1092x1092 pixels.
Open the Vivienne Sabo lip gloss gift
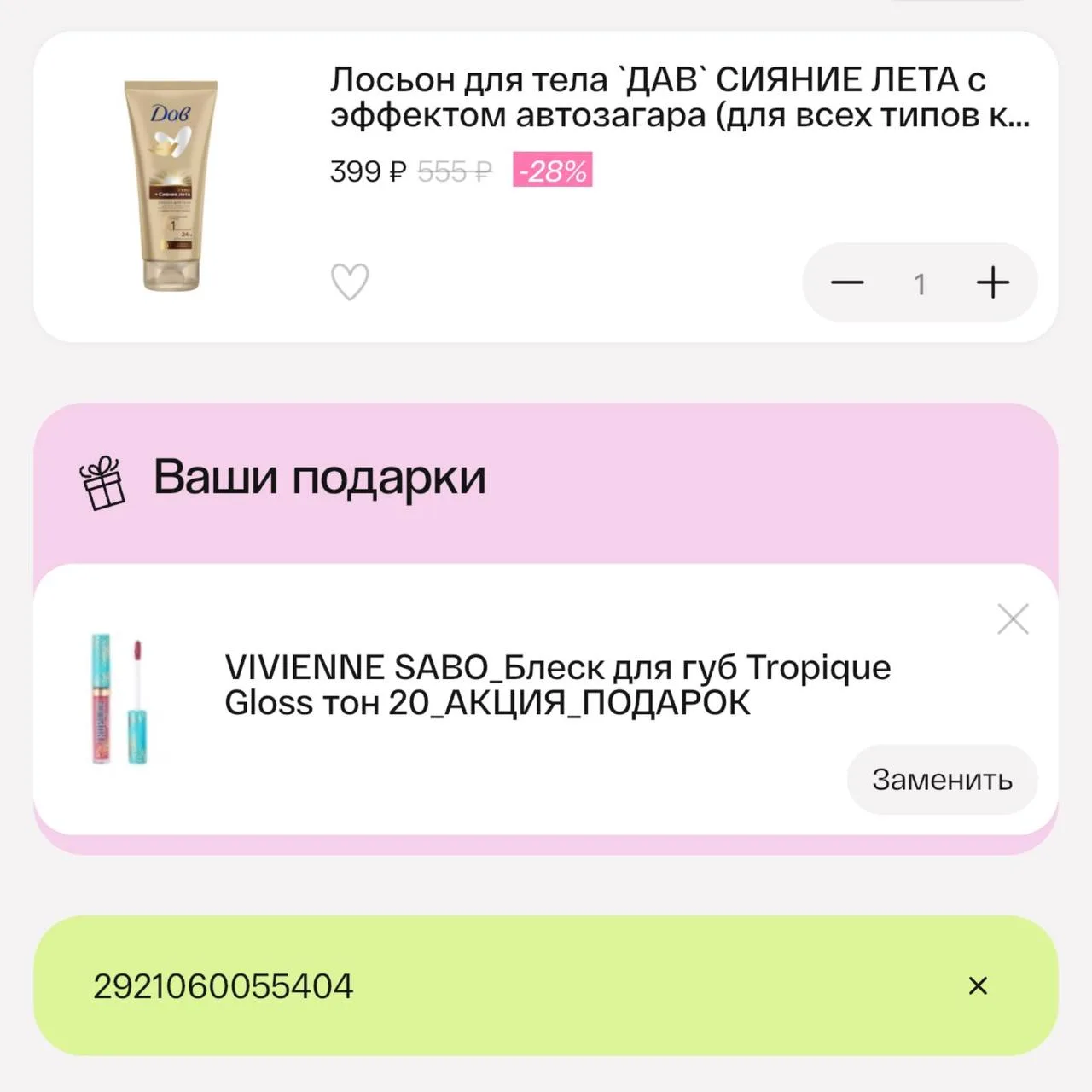pos(557,685)
